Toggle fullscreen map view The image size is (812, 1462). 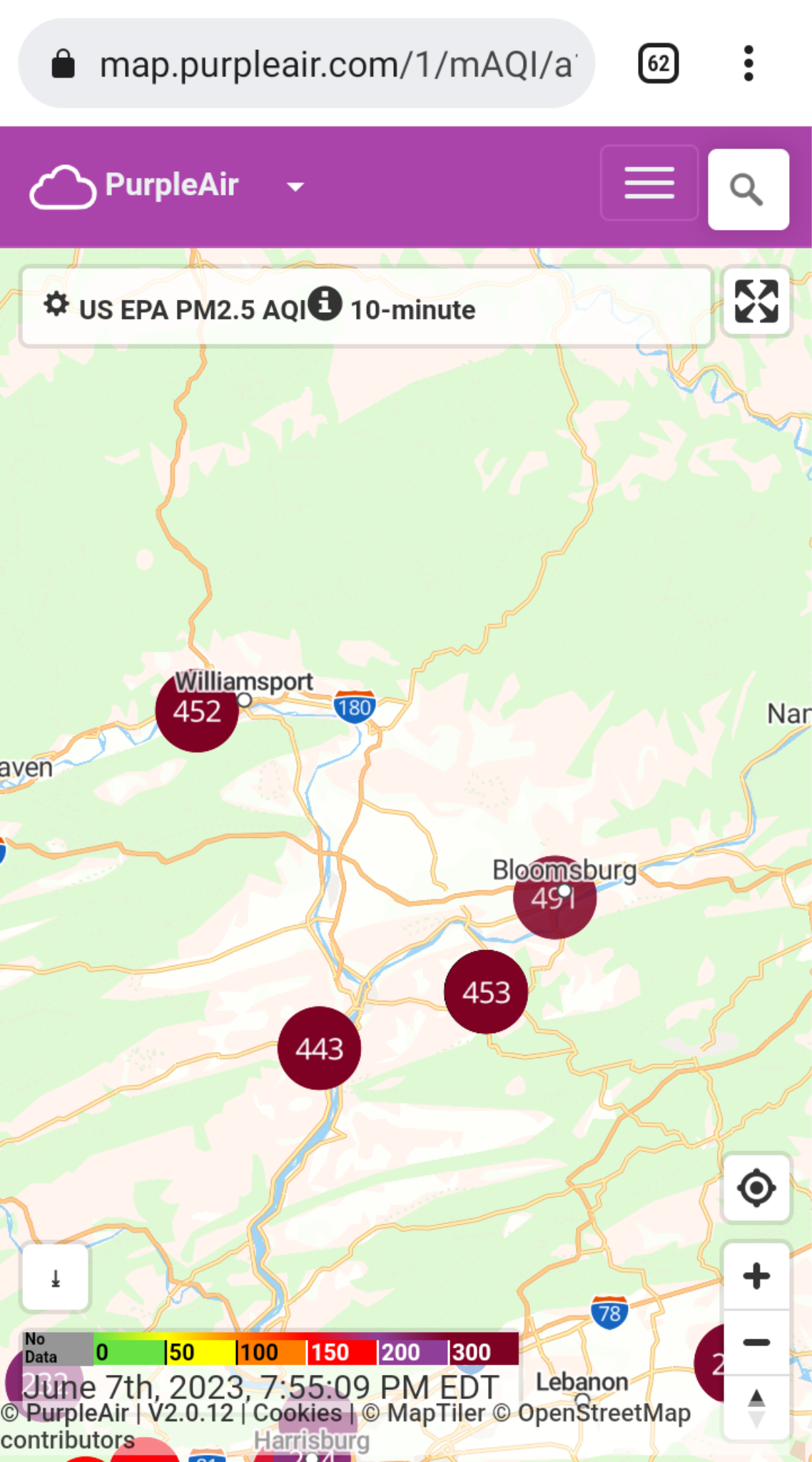tap(756, 302)
